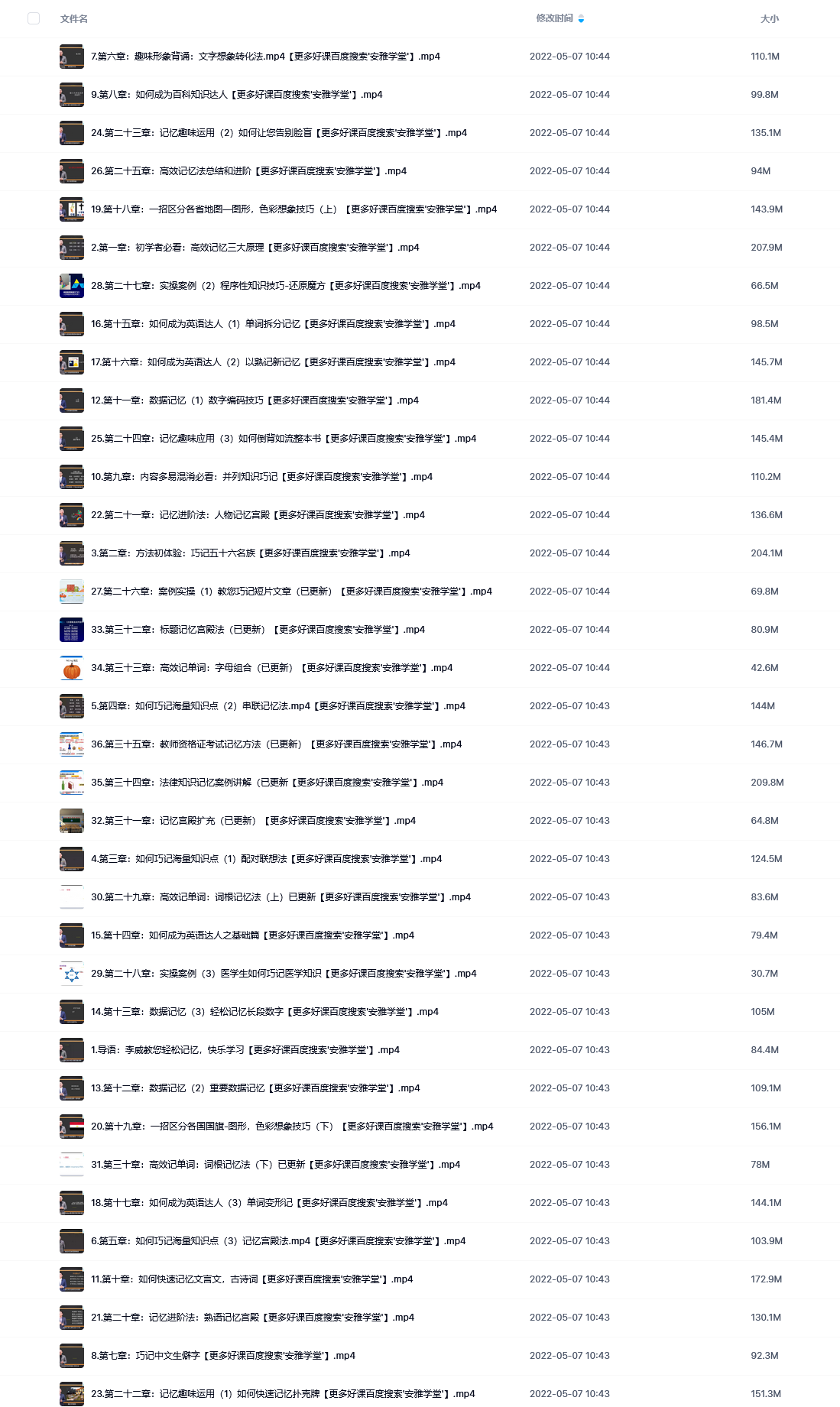Open 23.第二十二章 如何快速记忆扑克牌
This screenshot has width=840, height=1407.
pos(283,1394)
